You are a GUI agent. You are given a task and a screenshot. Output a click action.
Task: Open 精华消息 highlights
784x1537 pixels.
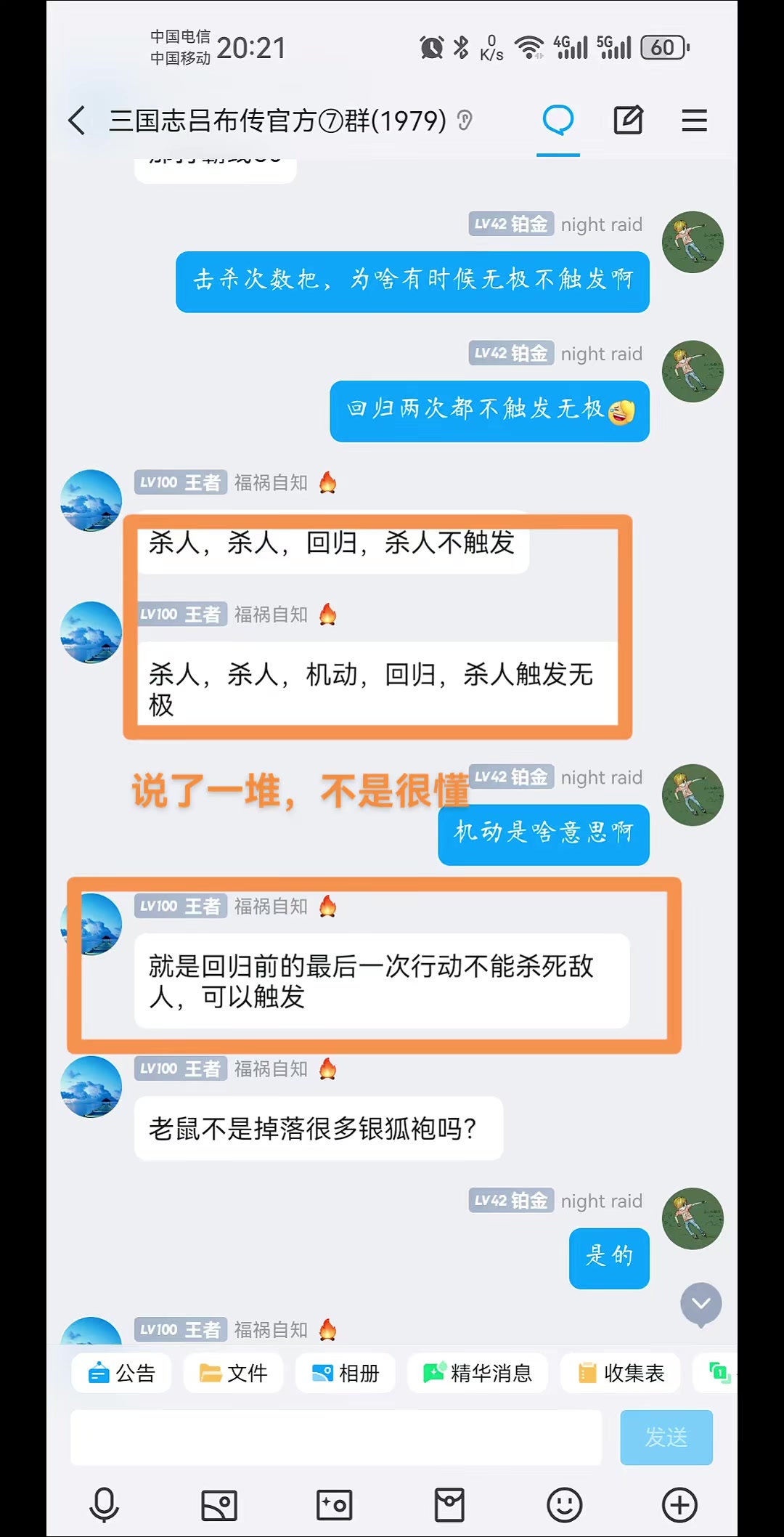tap(478, 1373)
